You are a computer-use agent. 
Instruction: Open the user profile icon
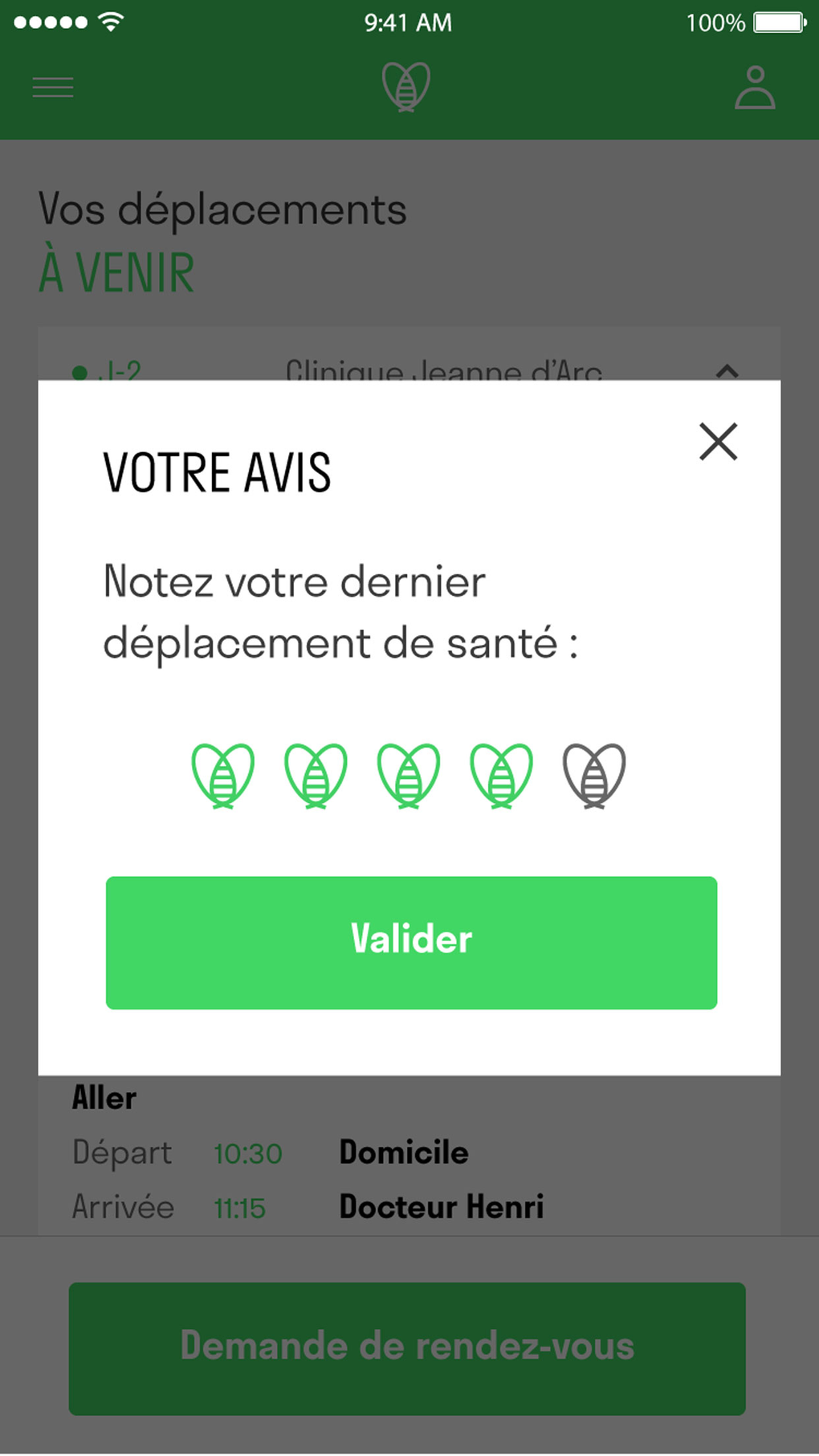click(x=755, y=88)
